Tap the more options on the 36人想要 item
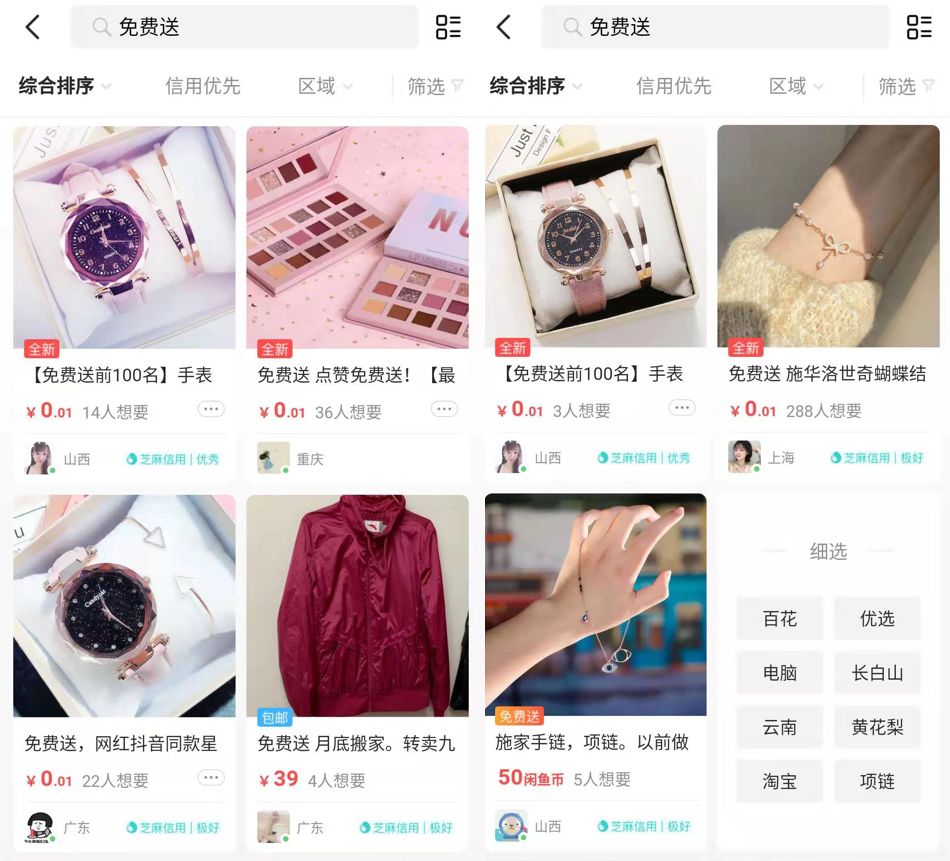 click(444, 409)
